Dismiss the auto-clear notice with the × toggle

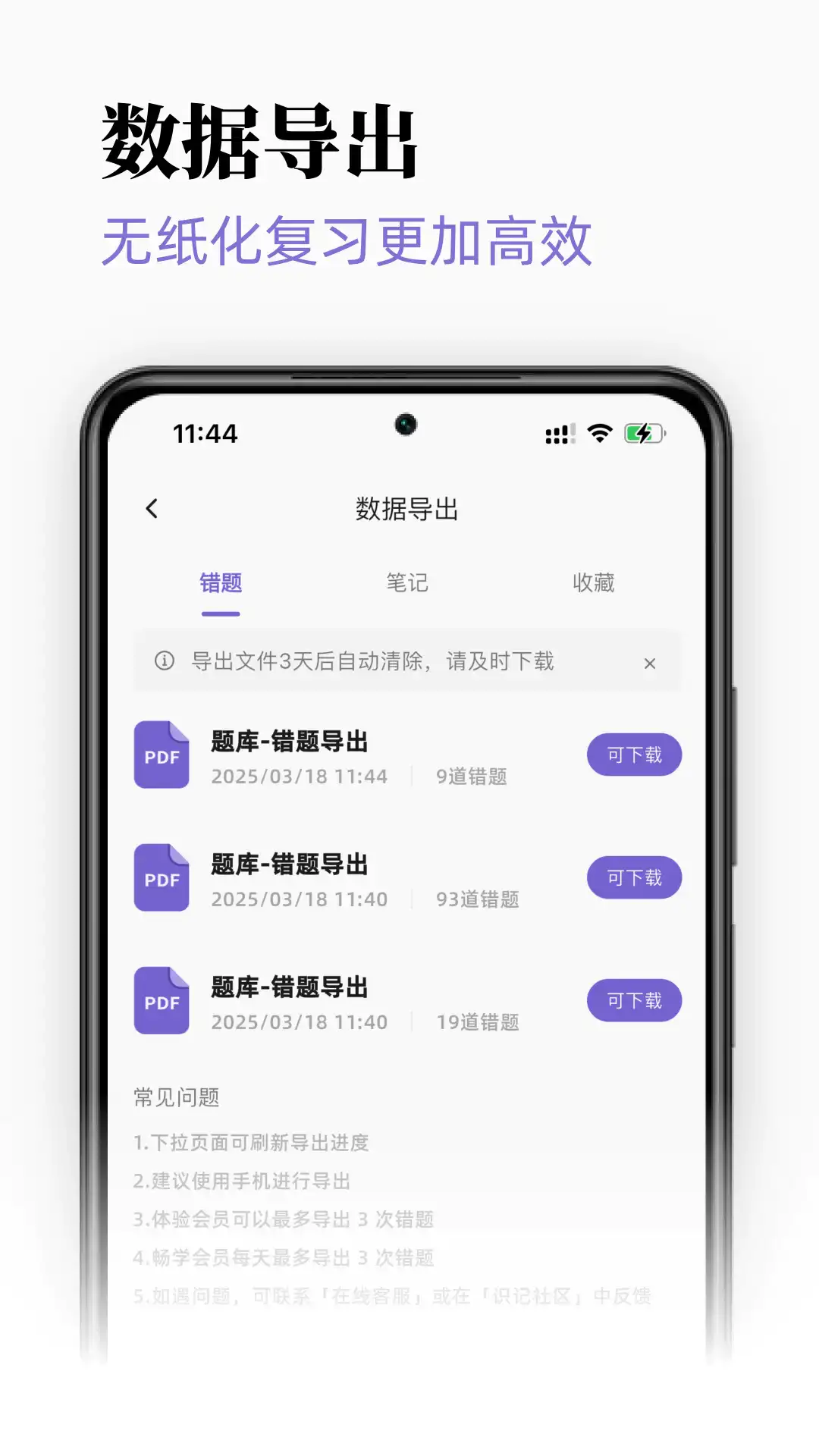650,664
